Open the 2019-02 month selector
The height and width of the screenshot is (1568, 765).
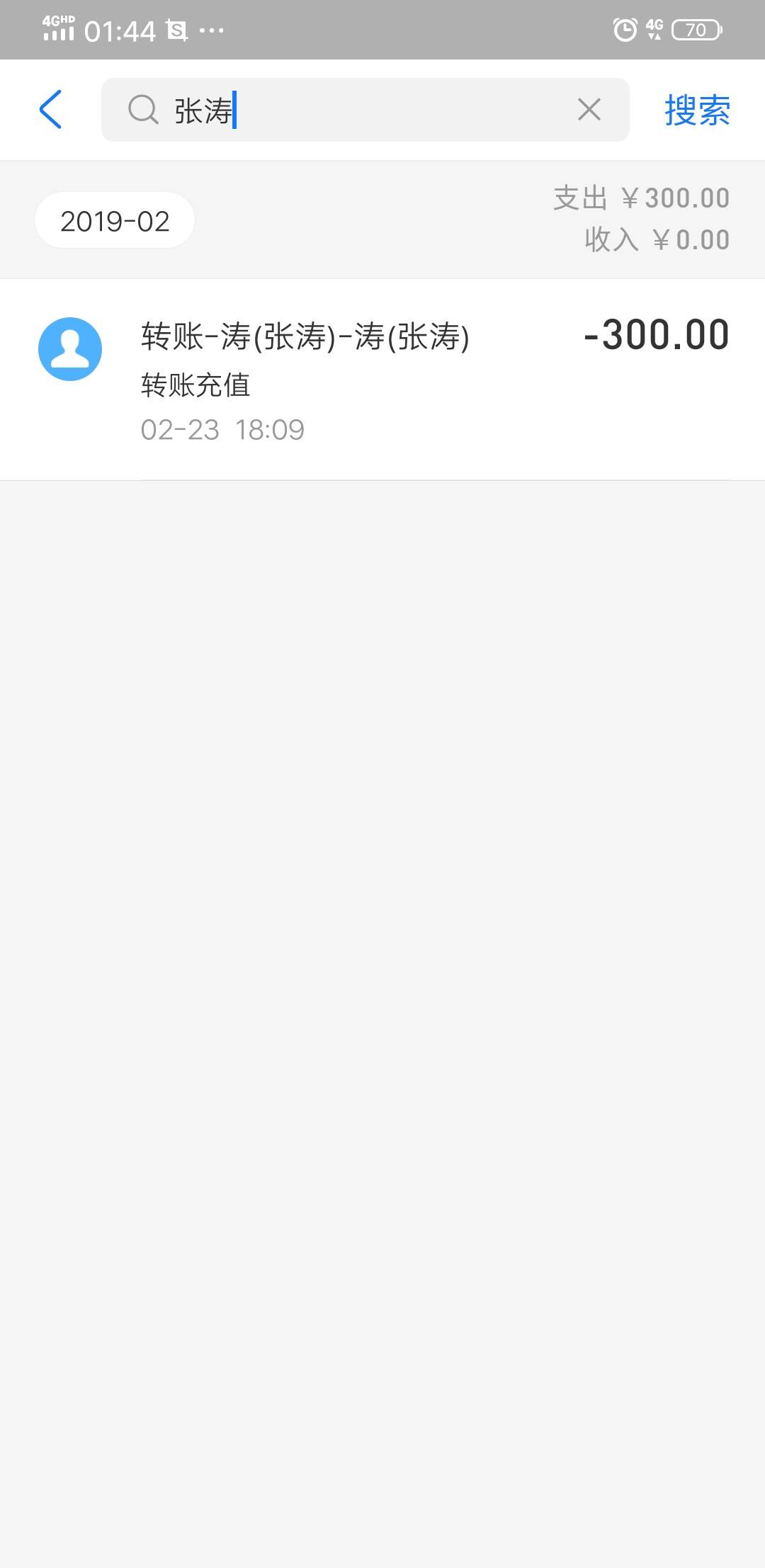coord(115,220)
